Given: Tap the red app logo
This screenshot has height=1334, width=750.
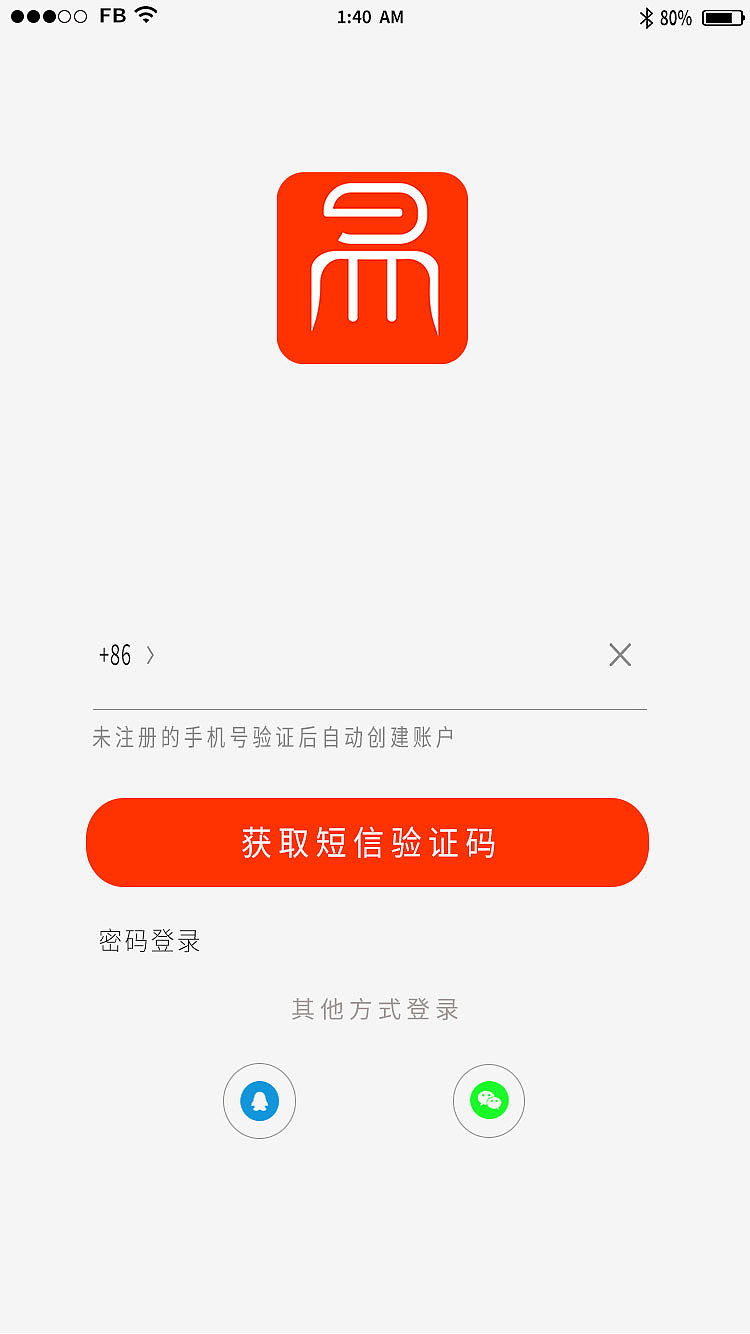Looking at the screenshot, I should pyautogui.click(x=372, y=267).
